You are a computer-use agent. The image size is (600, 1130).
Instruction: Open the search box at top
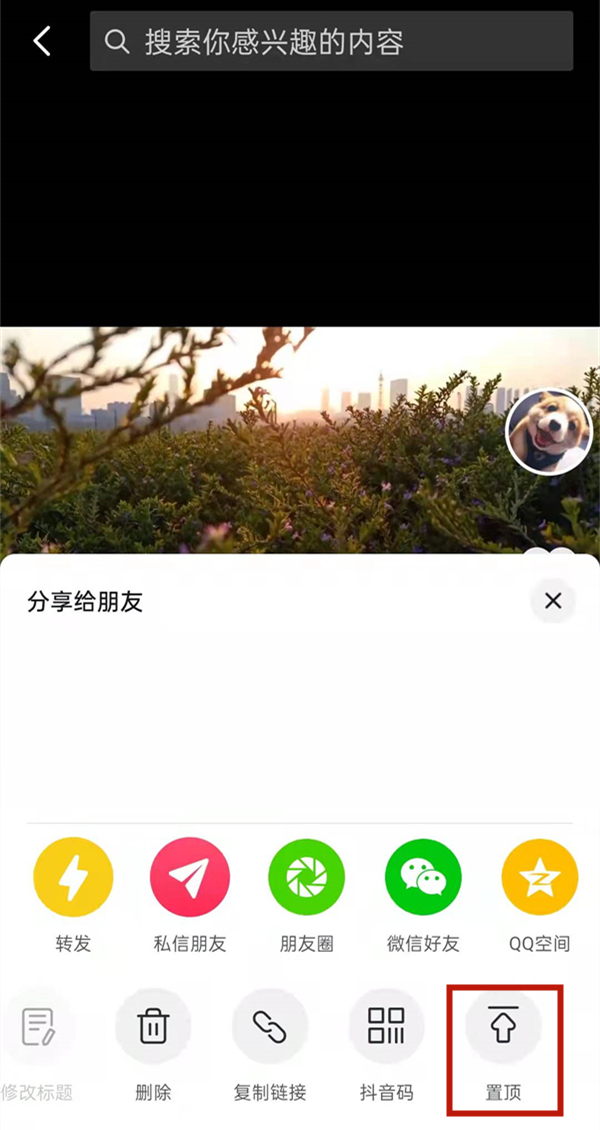331,42
